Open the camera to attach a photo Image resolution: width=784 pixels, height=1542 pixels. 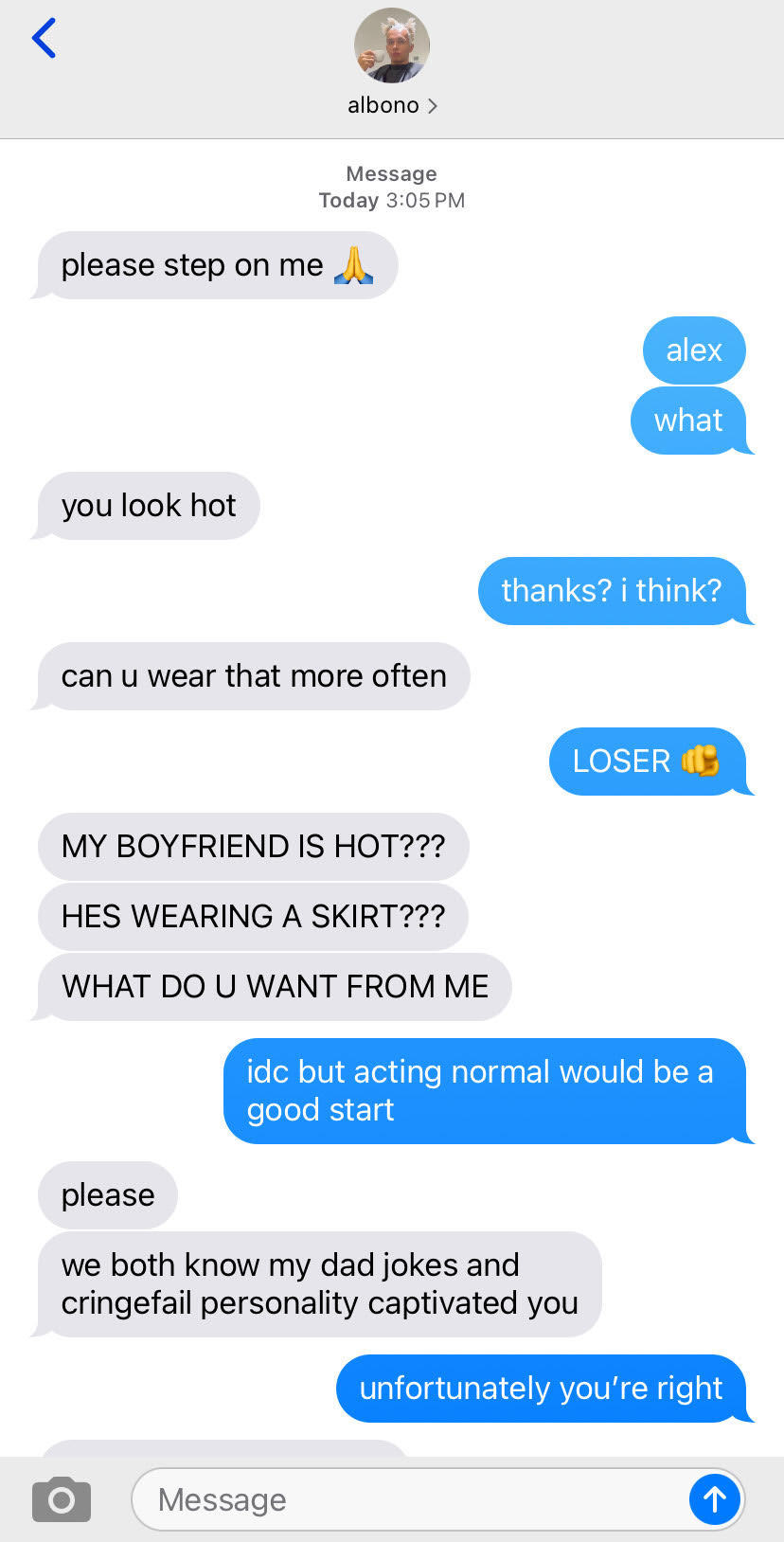(62, 1498)
